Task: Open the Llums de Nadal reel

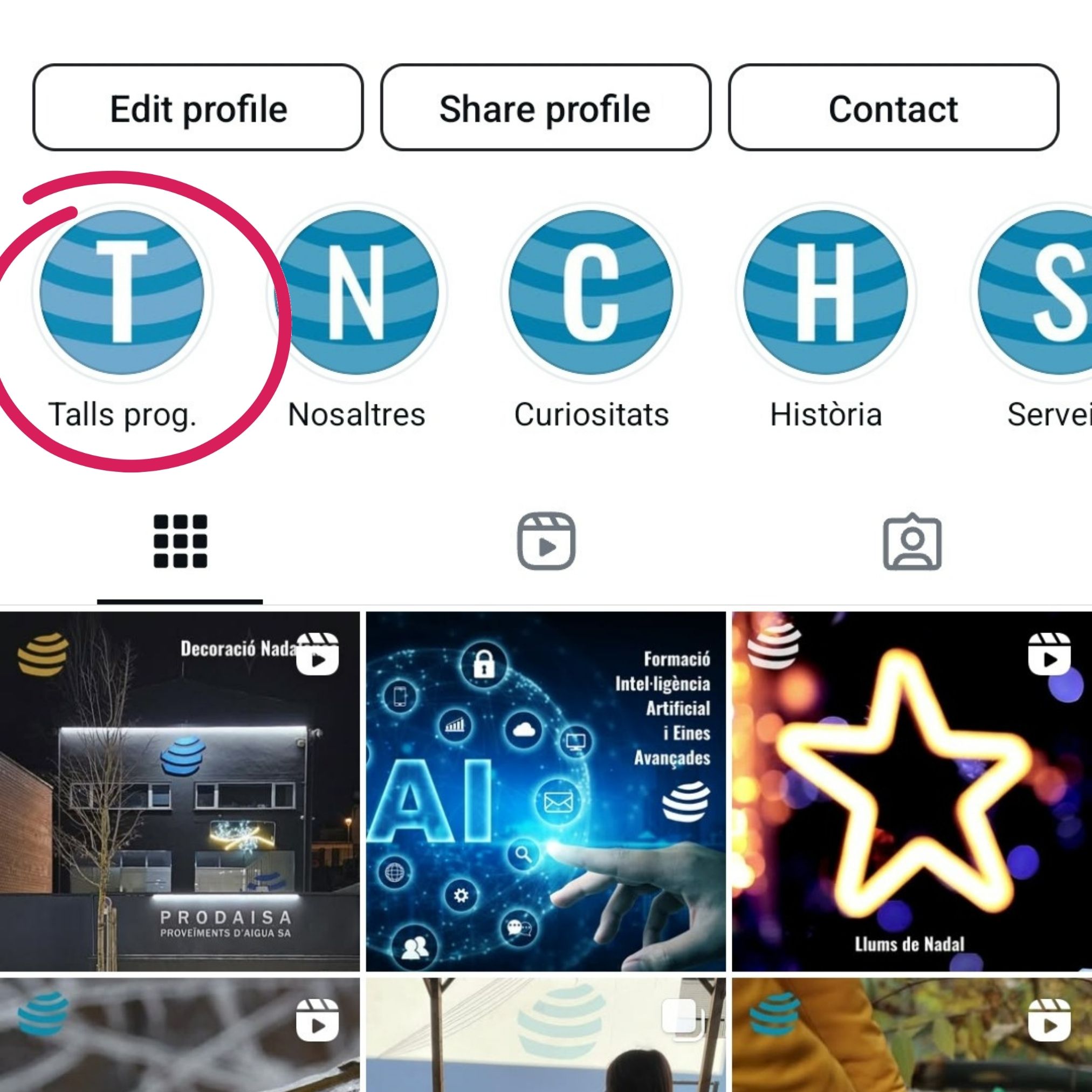Action: pos(911,791)
